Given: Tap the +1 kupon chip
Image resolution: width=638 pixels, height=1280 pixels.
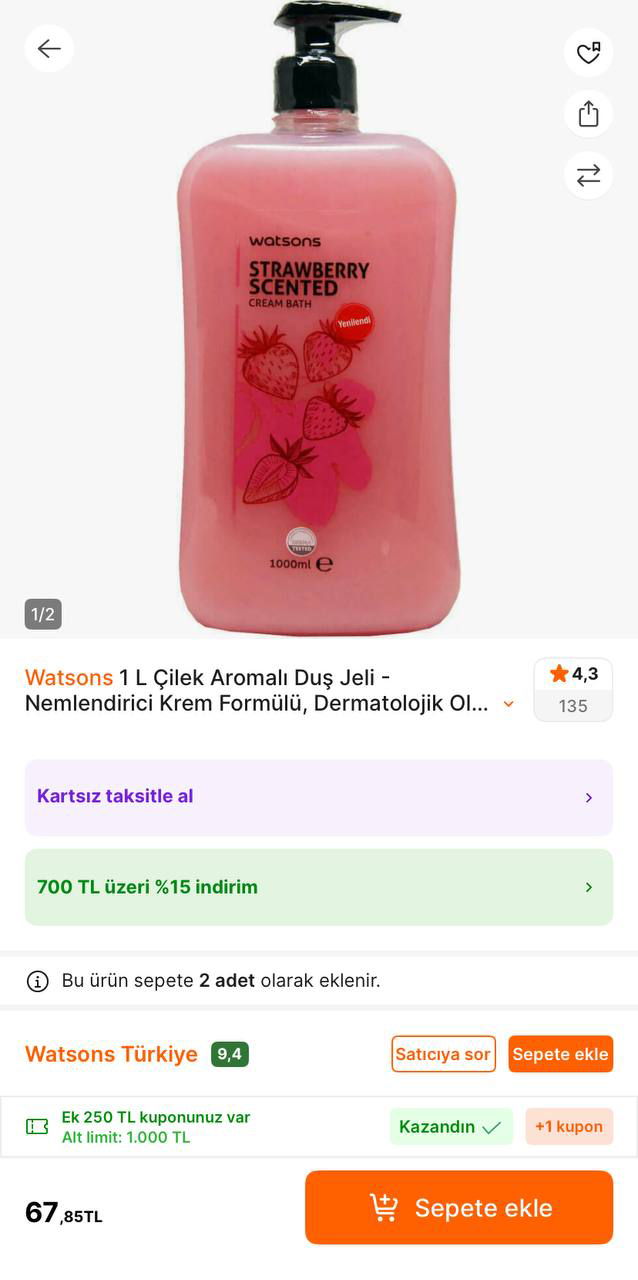Looking at the screenshot, I should coord(568,1127).
